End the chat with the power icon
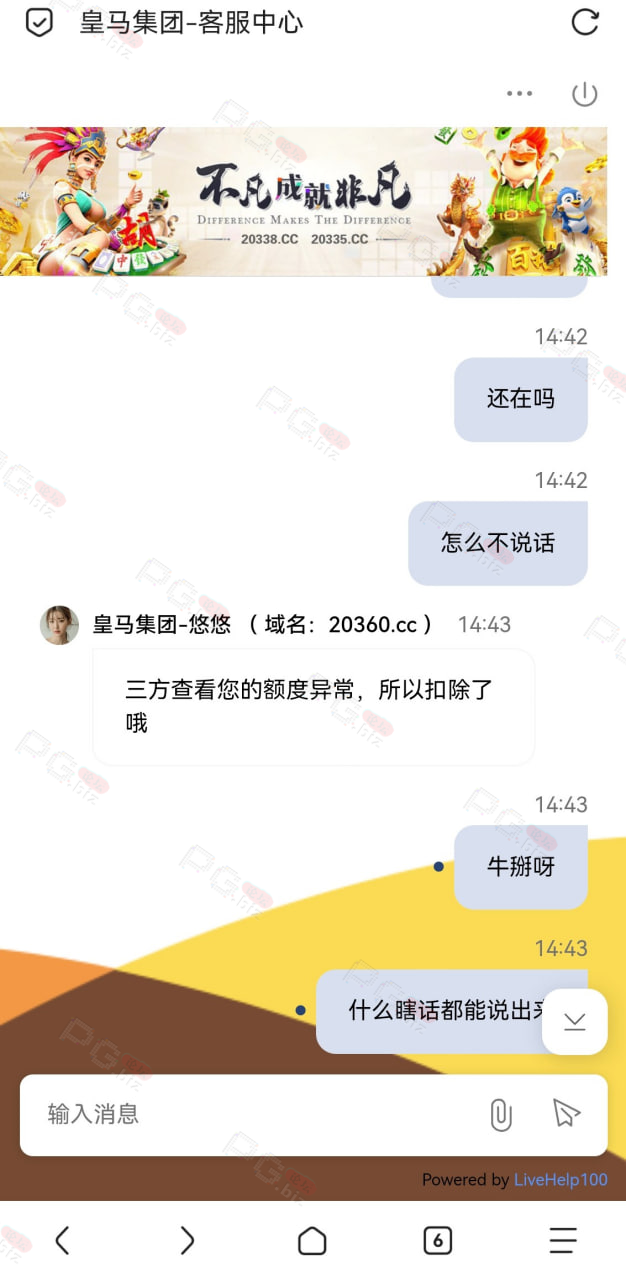Viewport: 626px width, 1280px height. [x=584, y=94]
